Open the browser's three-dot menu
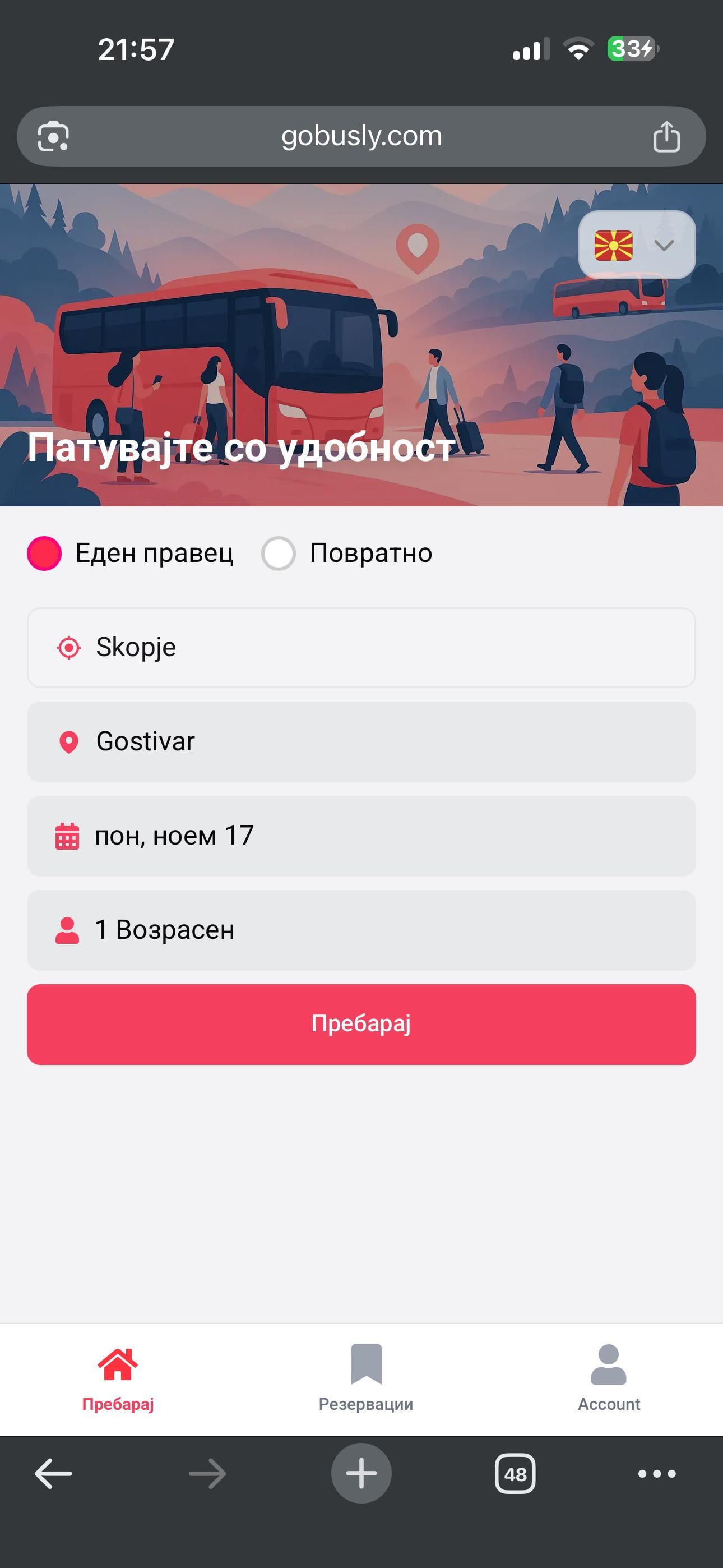This screenshot has height=1568, width=723. (657, 1474)
